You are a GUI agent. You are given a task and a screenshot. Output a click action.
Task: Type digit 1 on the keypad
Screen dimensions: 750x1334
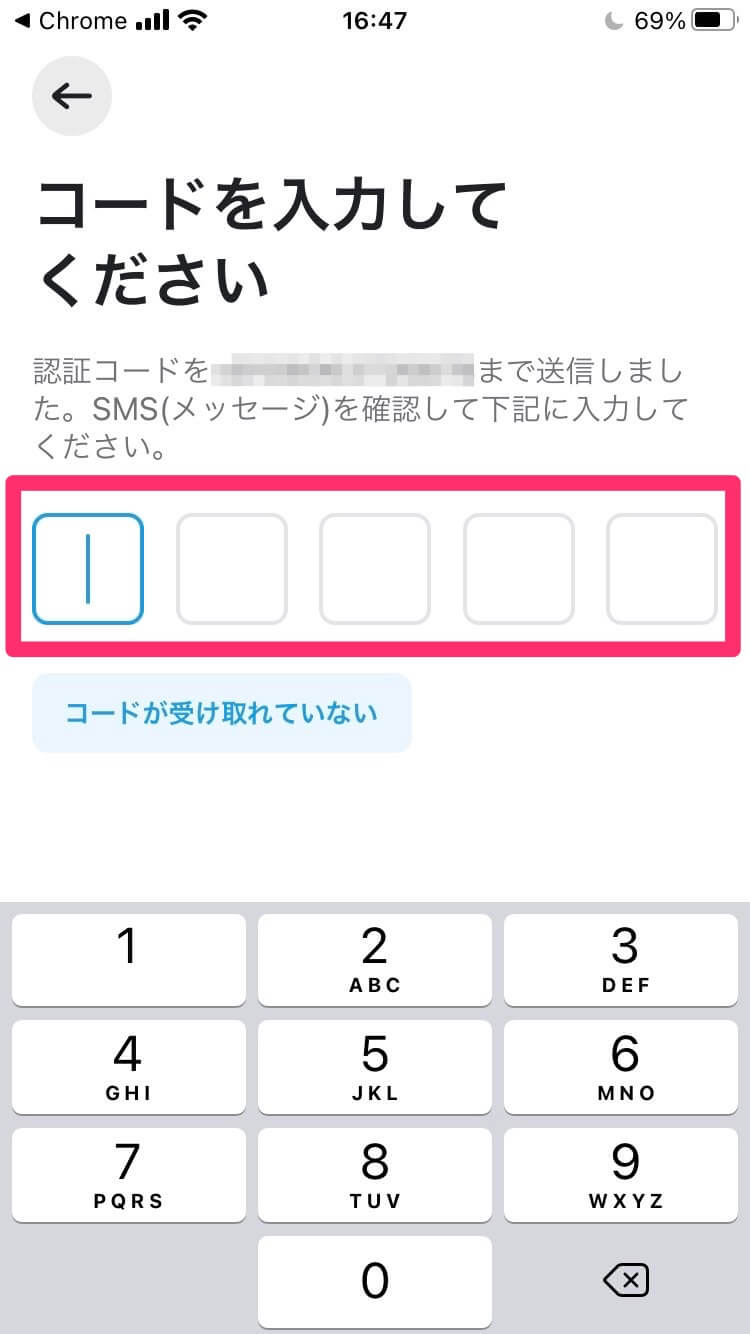click(x=129, y=959)
